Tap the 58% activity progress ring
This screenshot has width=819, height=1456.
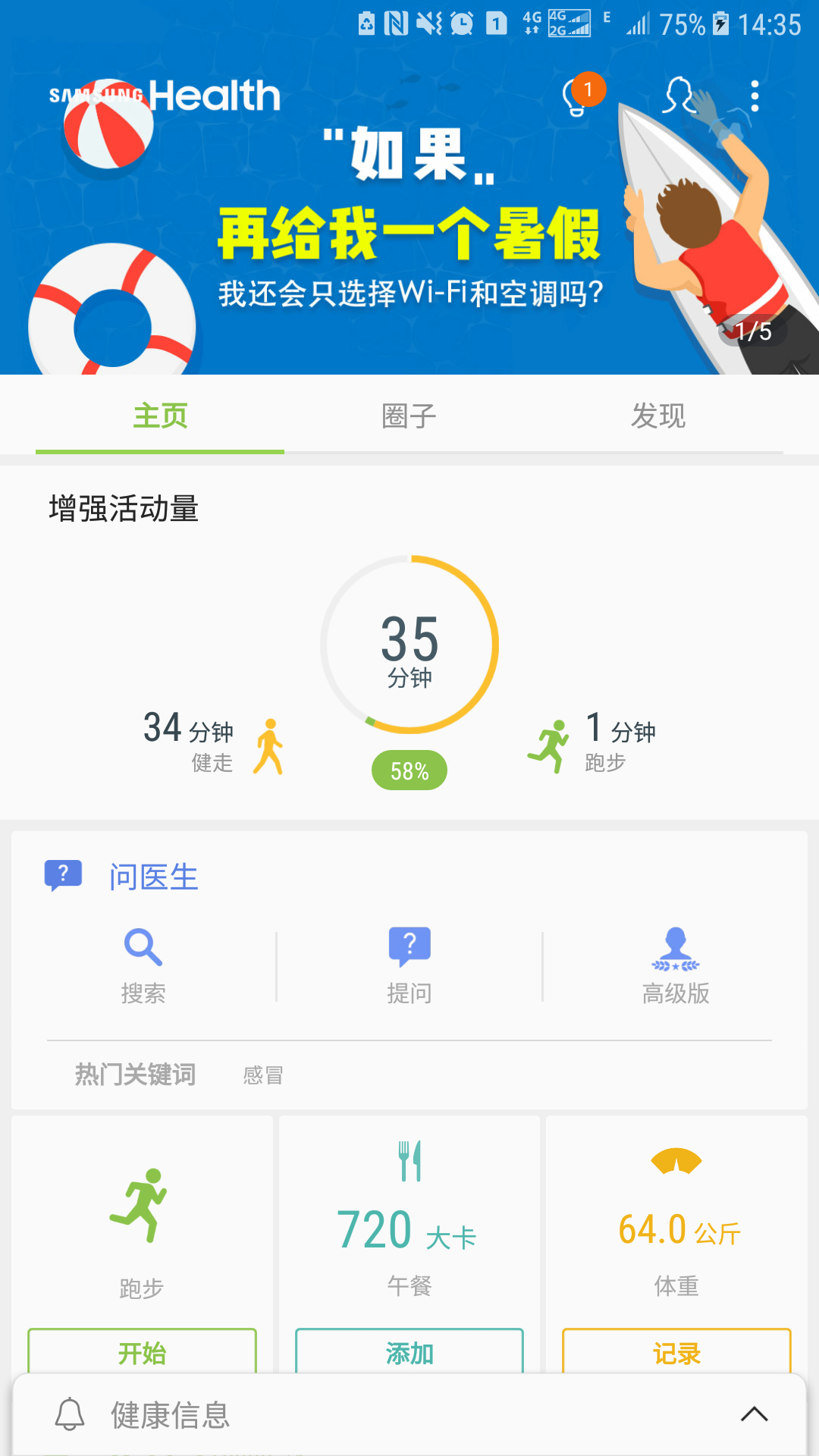(409, 770)
